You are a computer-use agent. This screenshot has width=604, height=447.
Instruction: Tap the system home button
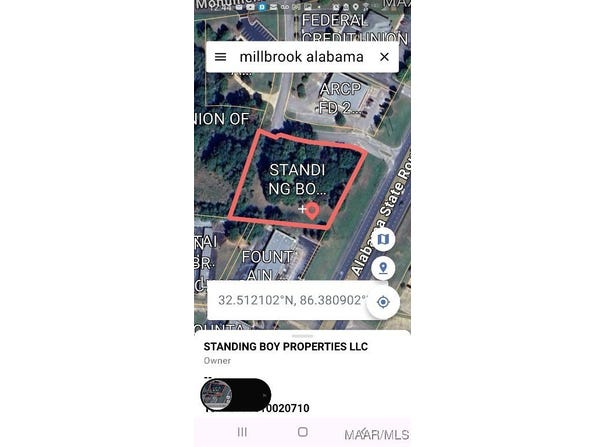tap(303, 432)
